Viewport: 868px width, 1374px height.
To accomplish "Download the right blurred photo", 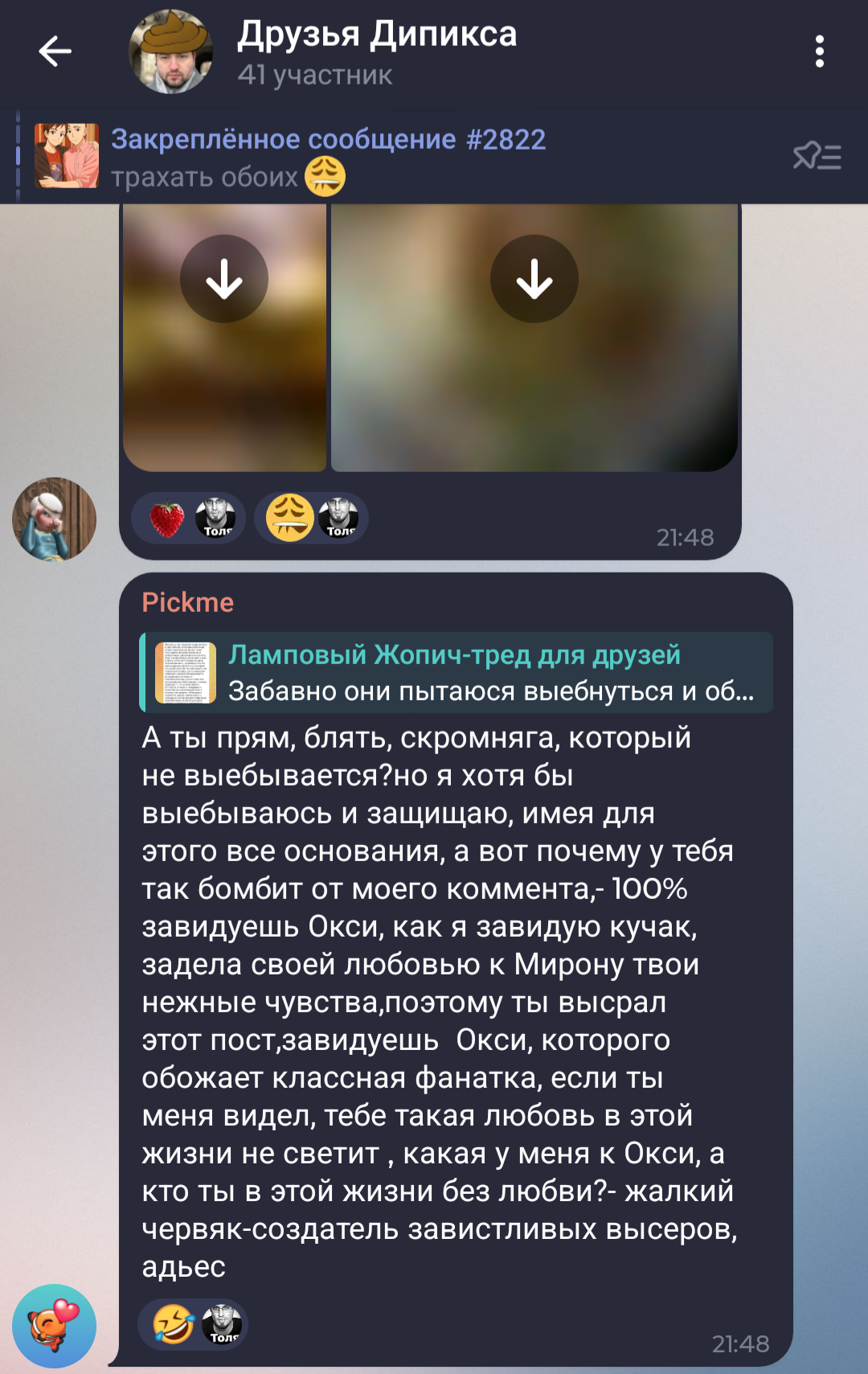I will pyautogui.click(x=534, y=279).
